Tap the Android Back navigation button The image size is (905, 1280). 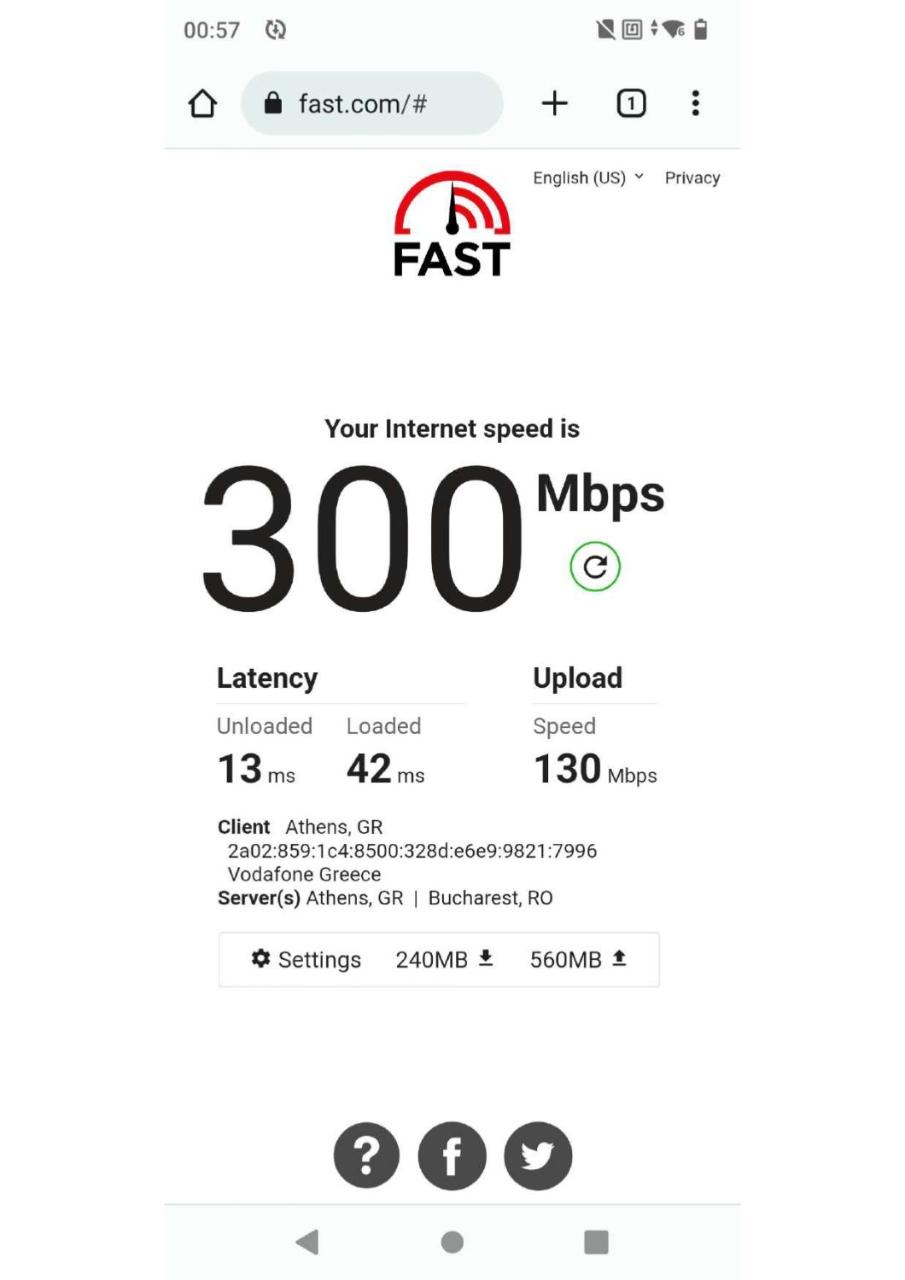tap(307, 1242)
